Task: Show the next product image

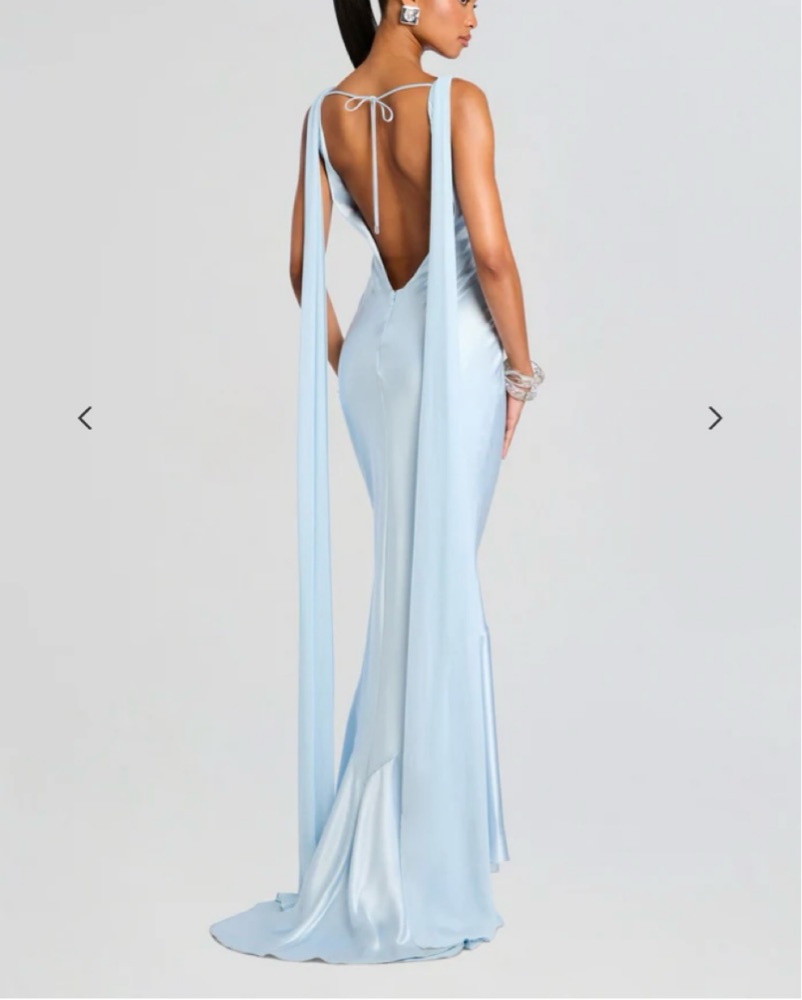Action: pos(715,418)
